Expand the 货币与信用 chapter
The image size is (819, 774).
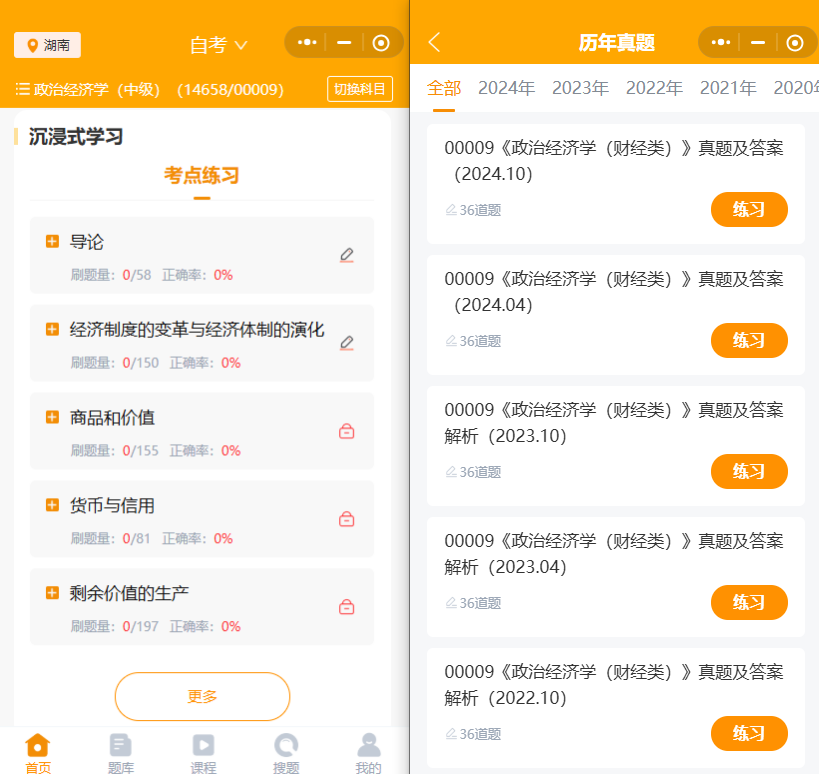pyautogui.click(x=52, y=505)
